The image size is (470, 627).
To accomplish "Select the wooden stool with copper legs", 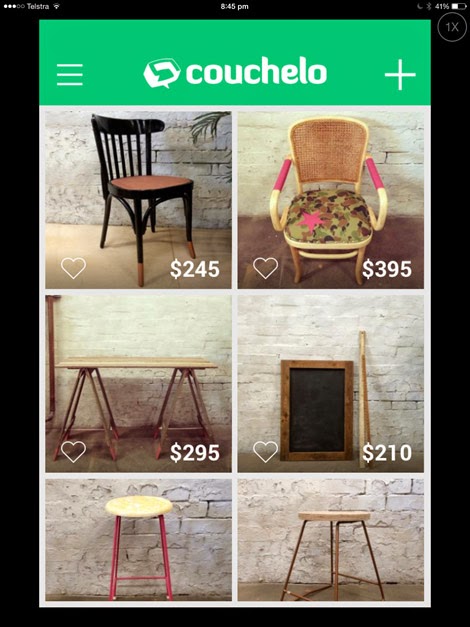I will [331, 540].
